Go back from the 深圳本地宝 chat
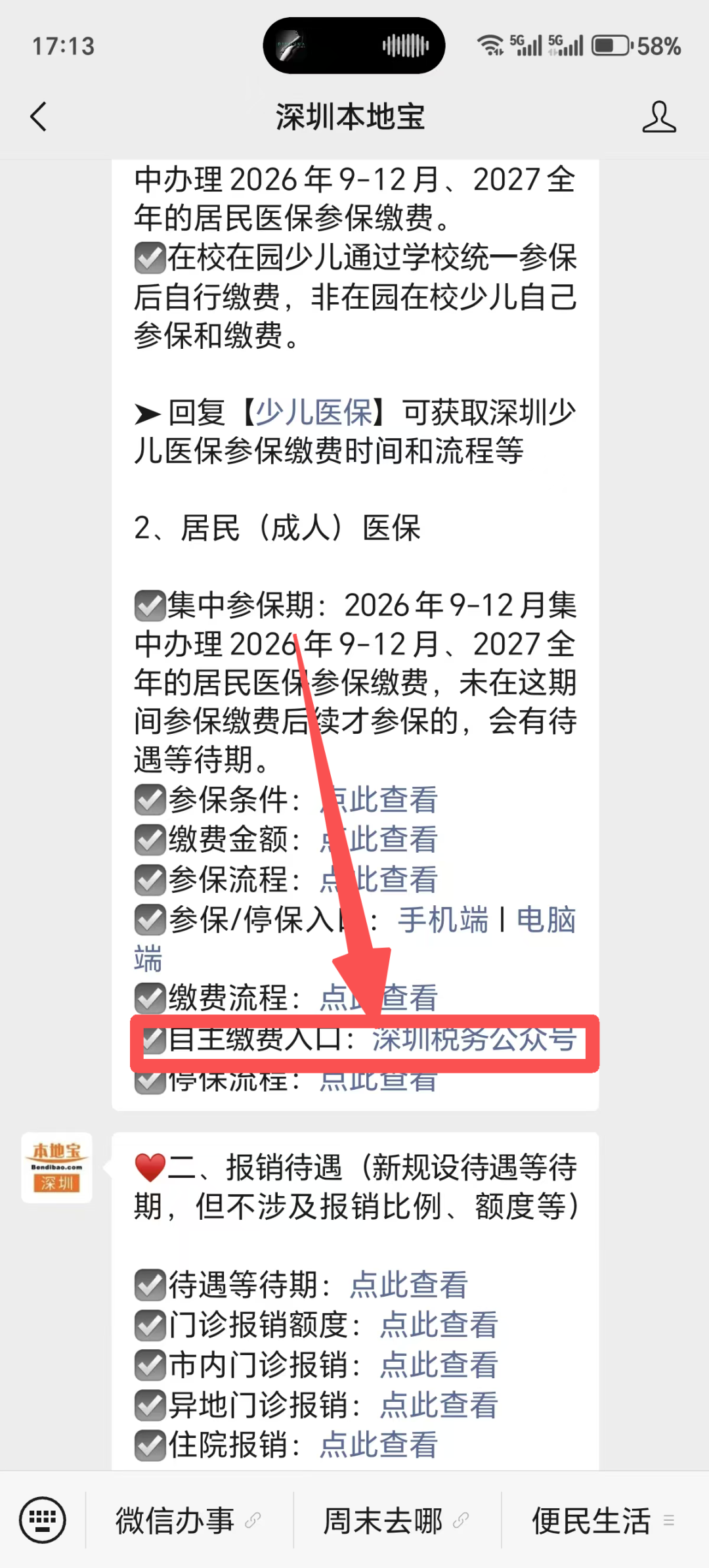Screen dimensions: 709x1568 (39, 117)
